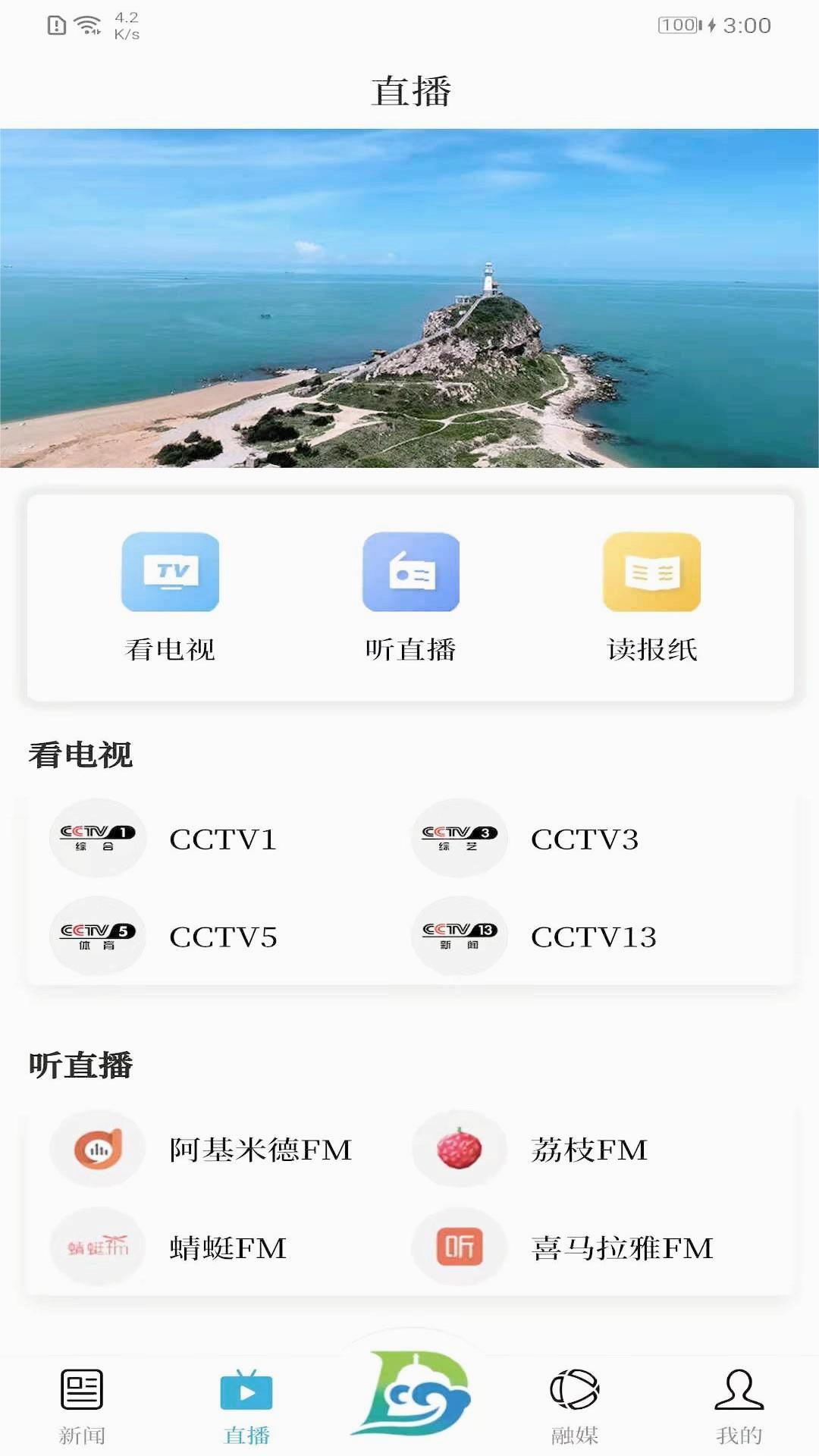The image size is (819, 1456).
Task: Select the 荔枝FM lychee icon
Action: [x=458, y=1149]
